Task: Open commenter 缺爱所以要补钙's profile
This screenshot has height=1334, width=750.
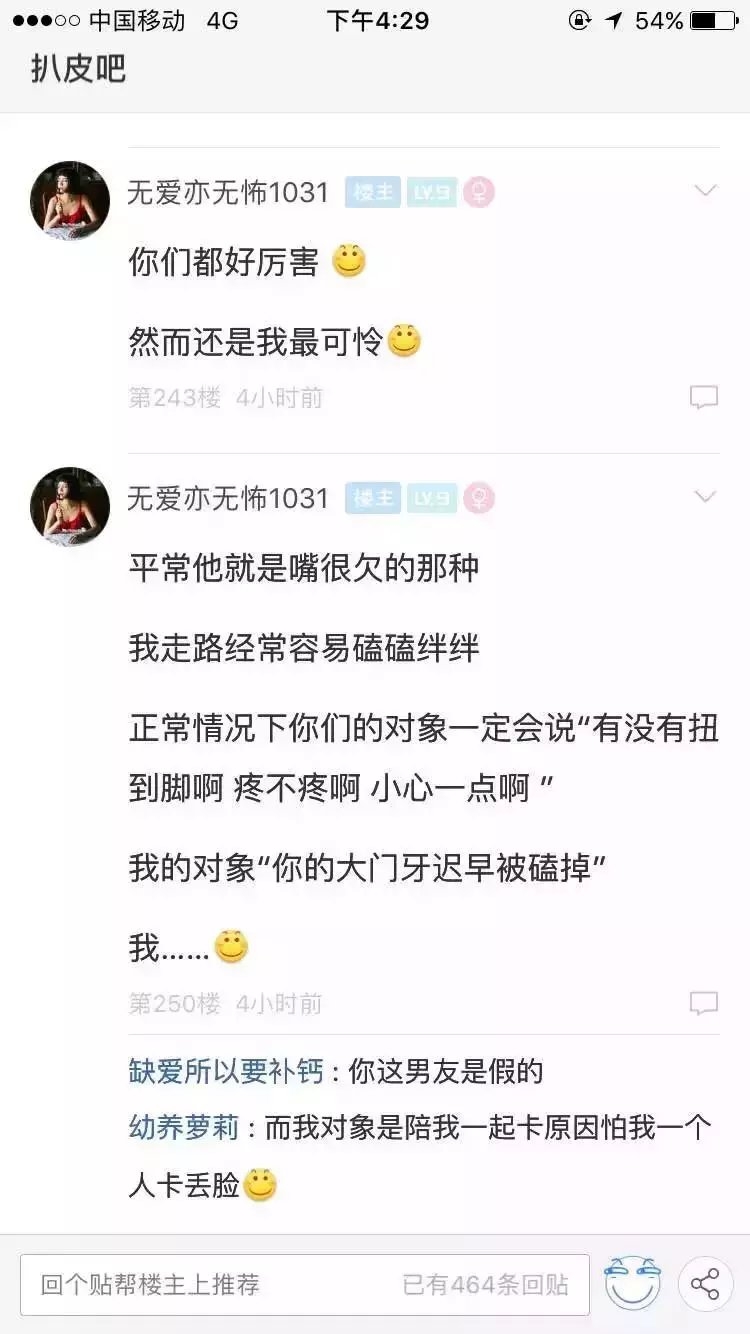Action: (226, 1071)
